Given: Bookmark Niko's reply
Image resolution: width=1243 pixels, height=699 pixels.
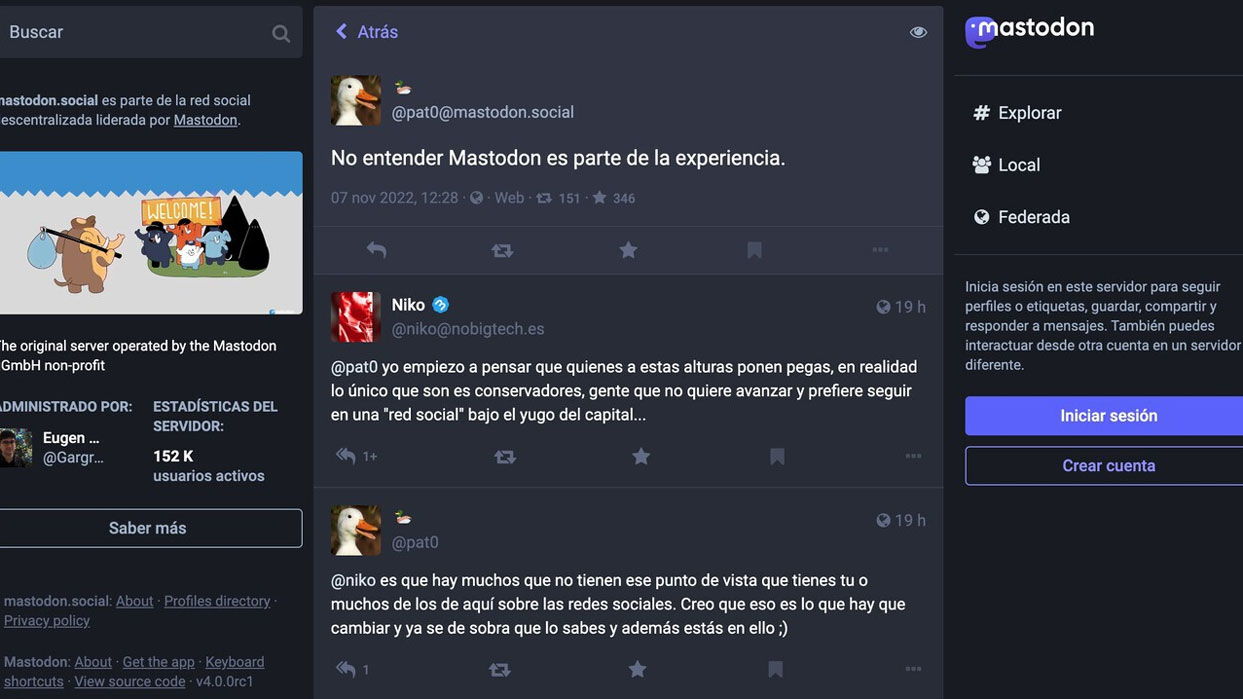Looking at the screenshot, I should [x=777, y=456].
